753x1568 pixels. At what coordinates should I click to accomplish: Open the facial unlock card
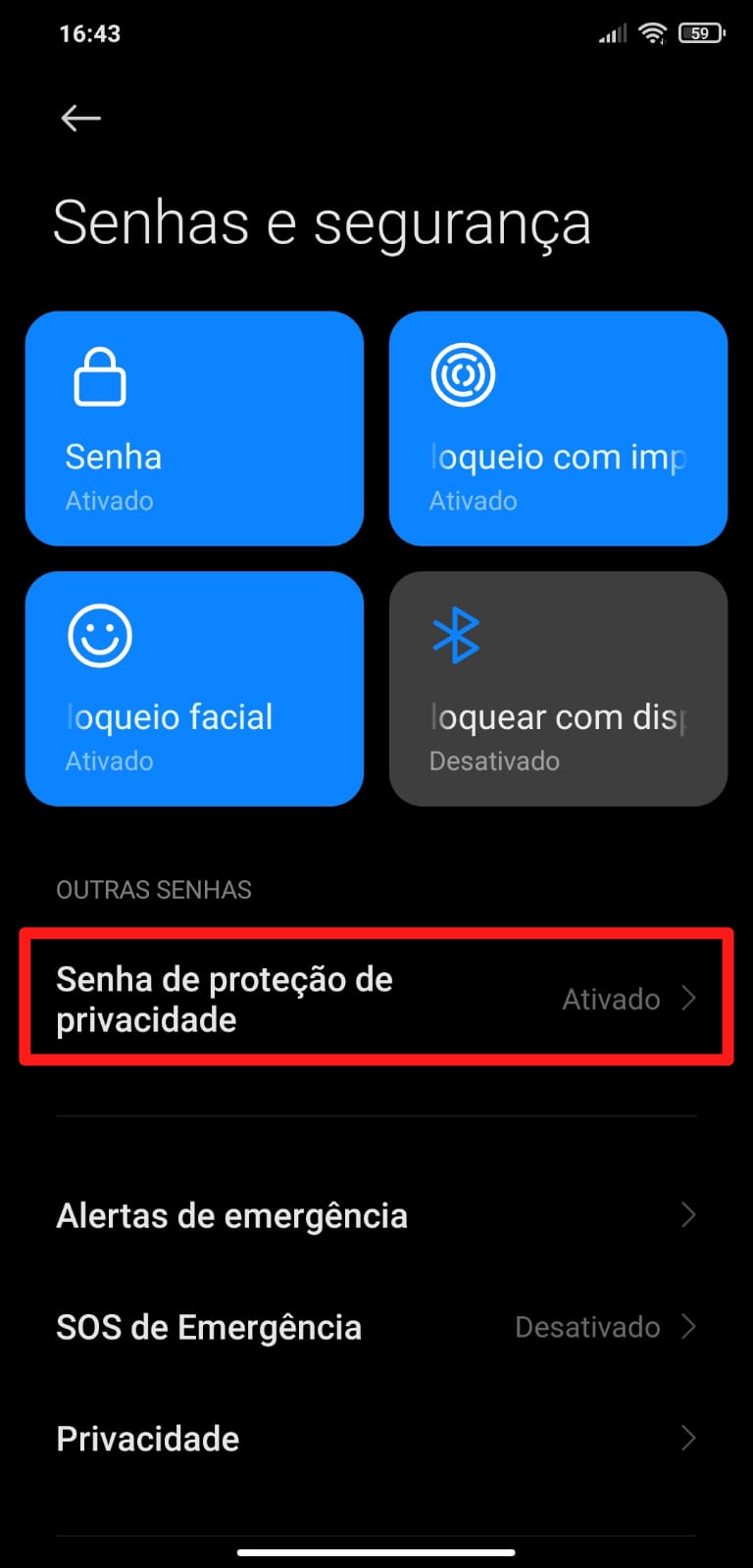click(194, 688)
